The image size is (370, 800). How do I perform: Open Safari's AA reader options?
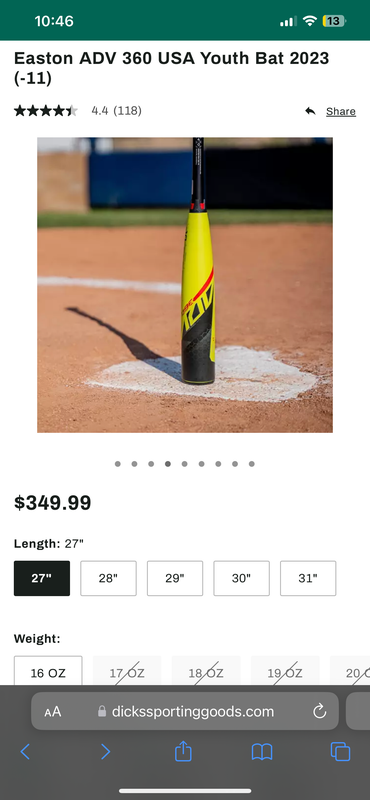tap(53, 711)
